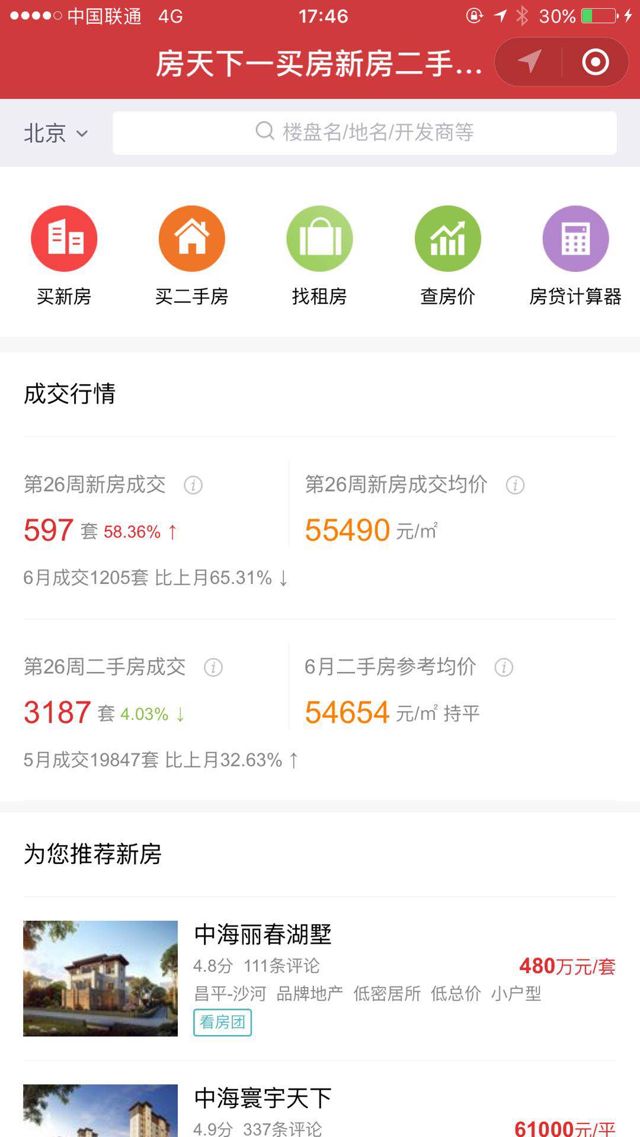Tap the 楼盘名/地名/开发商等 search box
Image resolution: width=640 pixels, height=1137 pixels.
pos(365,132)
